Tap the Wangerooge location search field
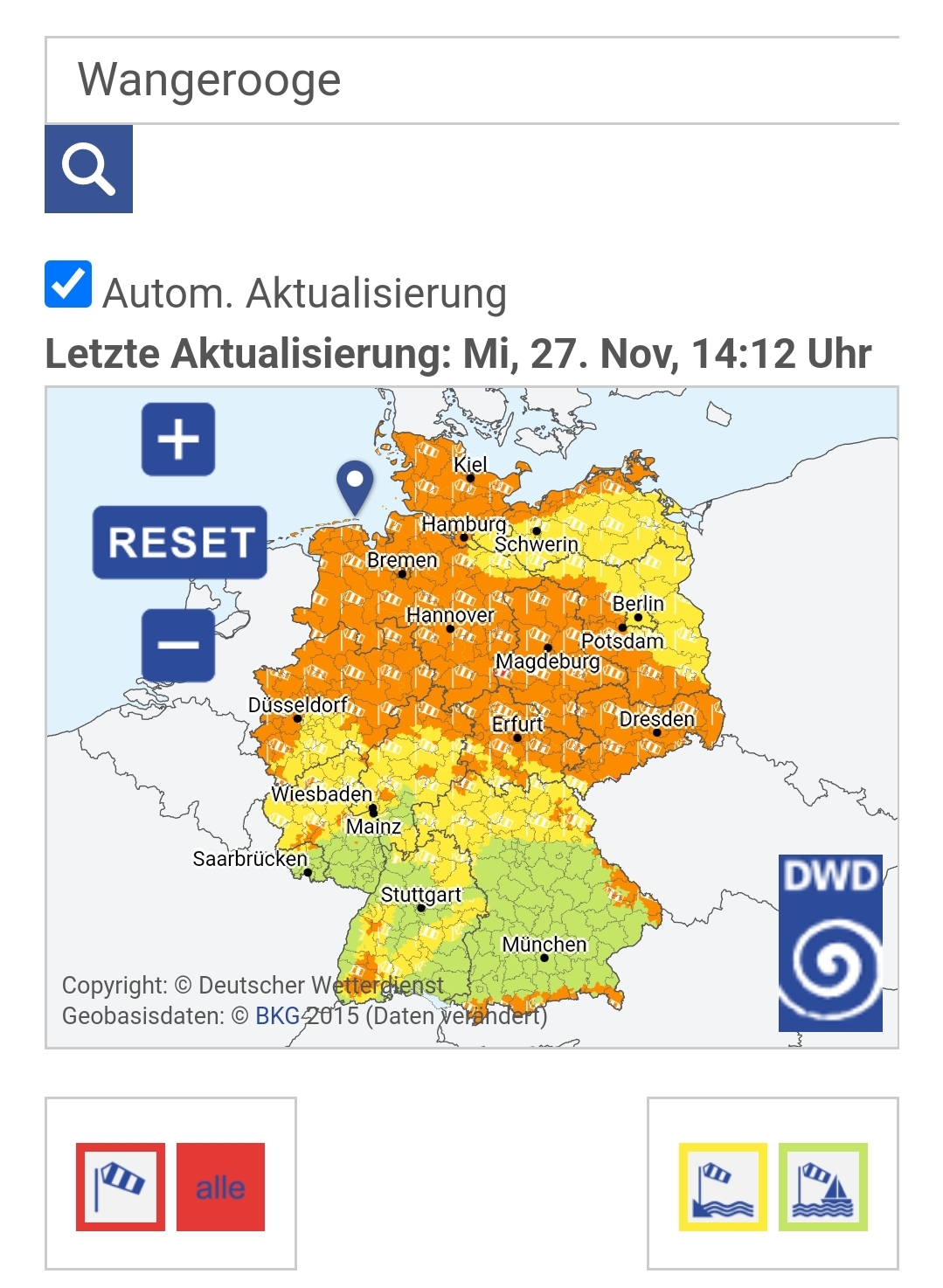Image resolution: width=943 pixels, height=1288 pixels. tap(472, 80)
